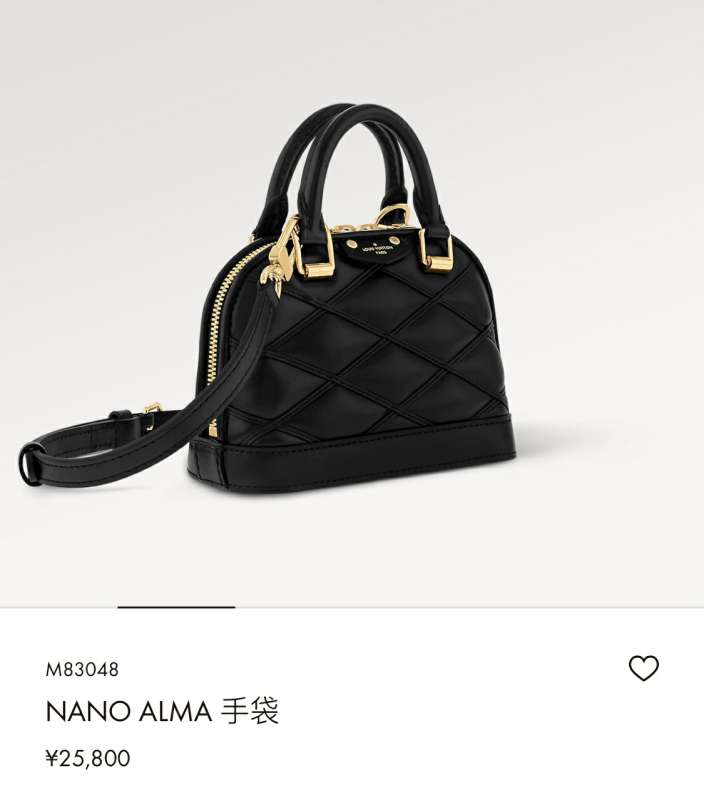Open the Nano Alma product photo
Viewport: 704px width, 800px height.
tap(300, 300)
